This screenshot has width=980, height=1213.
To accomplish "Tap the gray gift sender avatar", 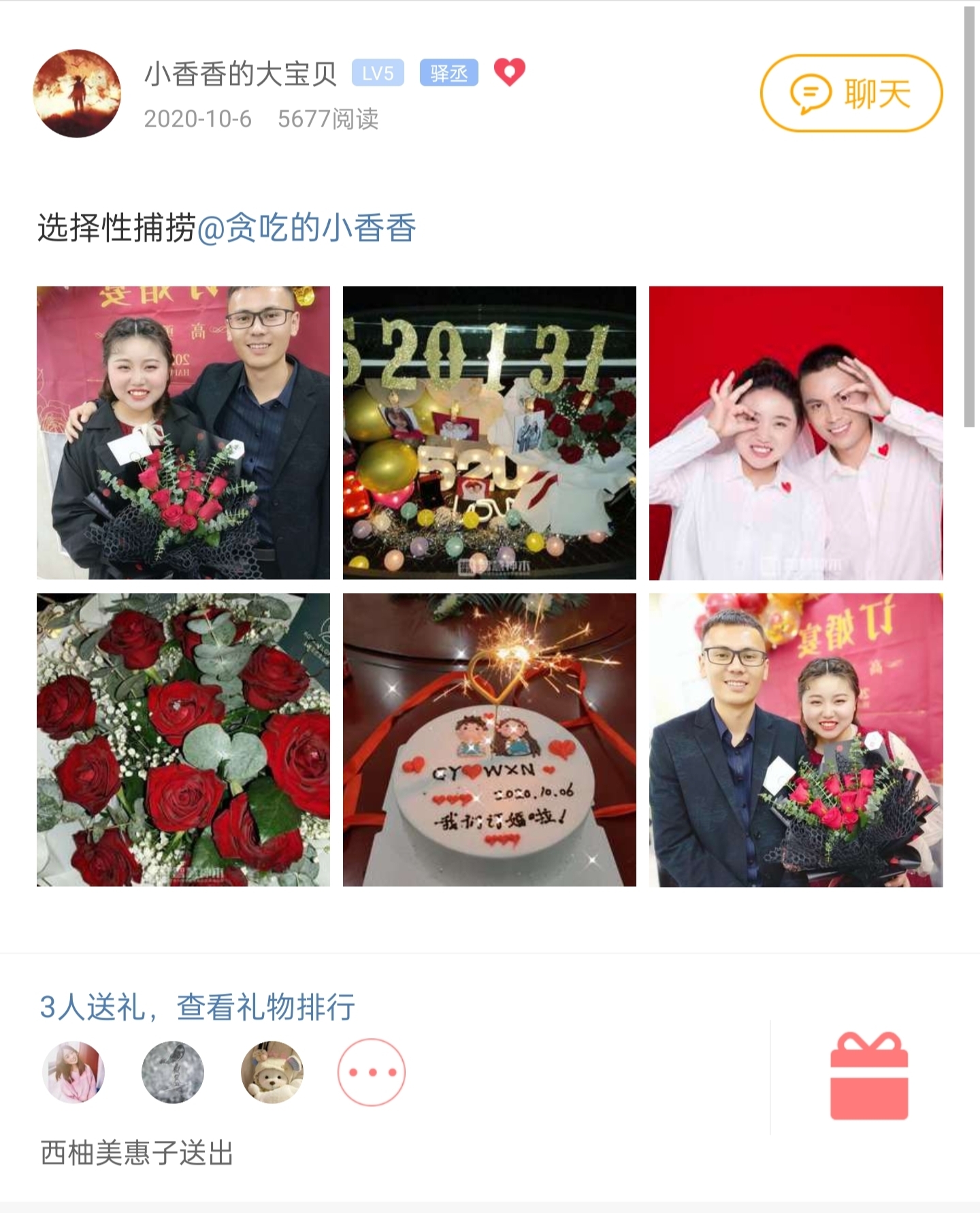I will pos(173,1072).
